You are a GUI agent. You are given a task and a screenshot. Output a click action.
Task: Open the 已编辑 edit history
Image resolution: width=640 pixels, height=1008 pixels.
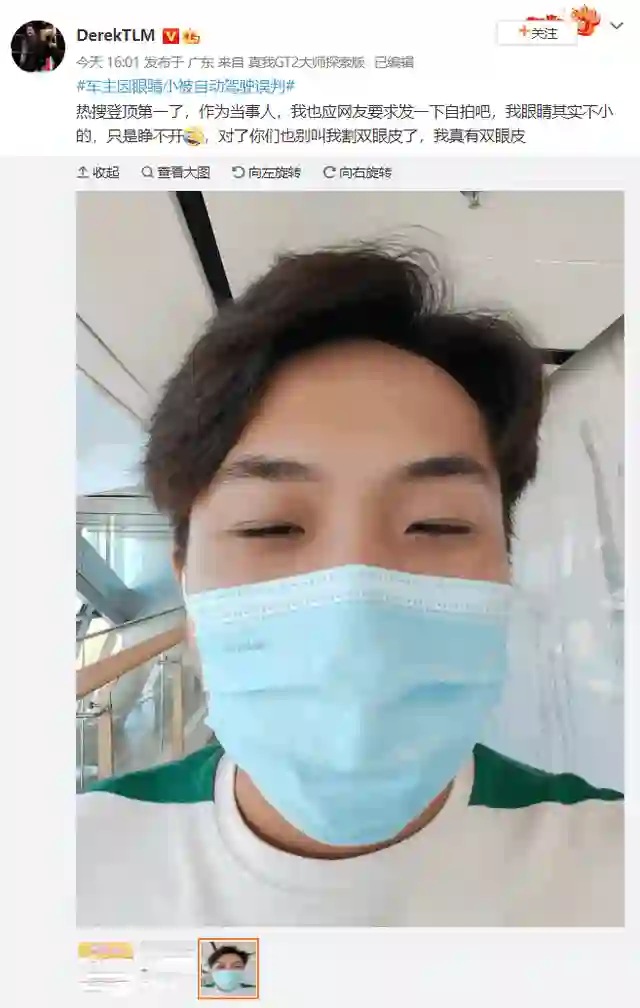pos(393,61)
